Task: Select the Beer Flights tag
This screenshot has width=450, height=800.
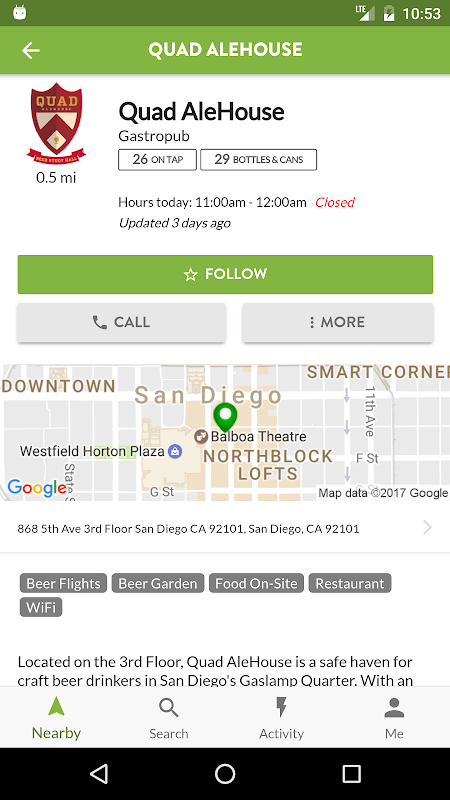Action: (x=63, y=583)
